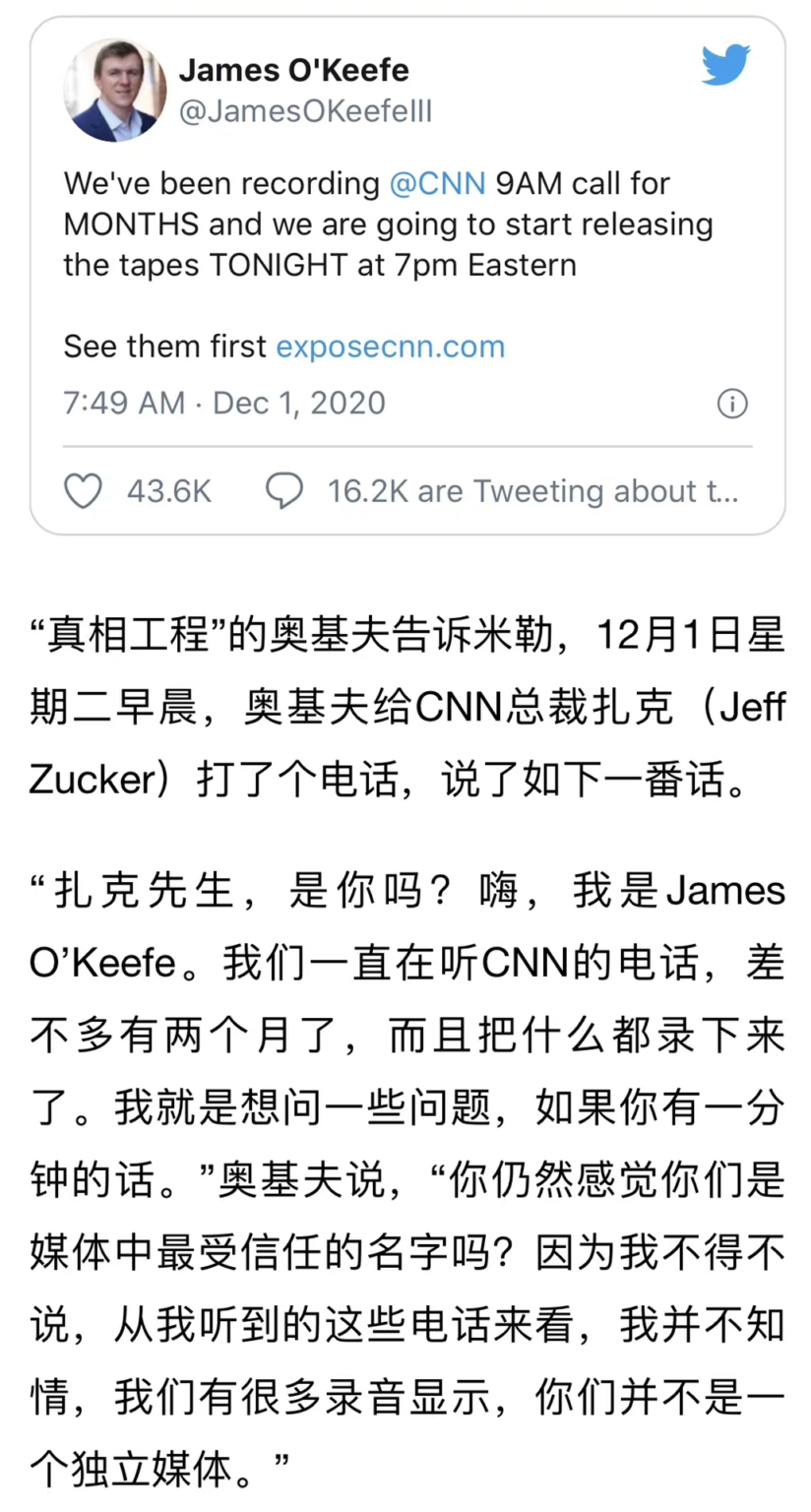Visit the exposecnn.com link
The height and width of the screenshot is (1512, 811).
(x=390, y=346)
